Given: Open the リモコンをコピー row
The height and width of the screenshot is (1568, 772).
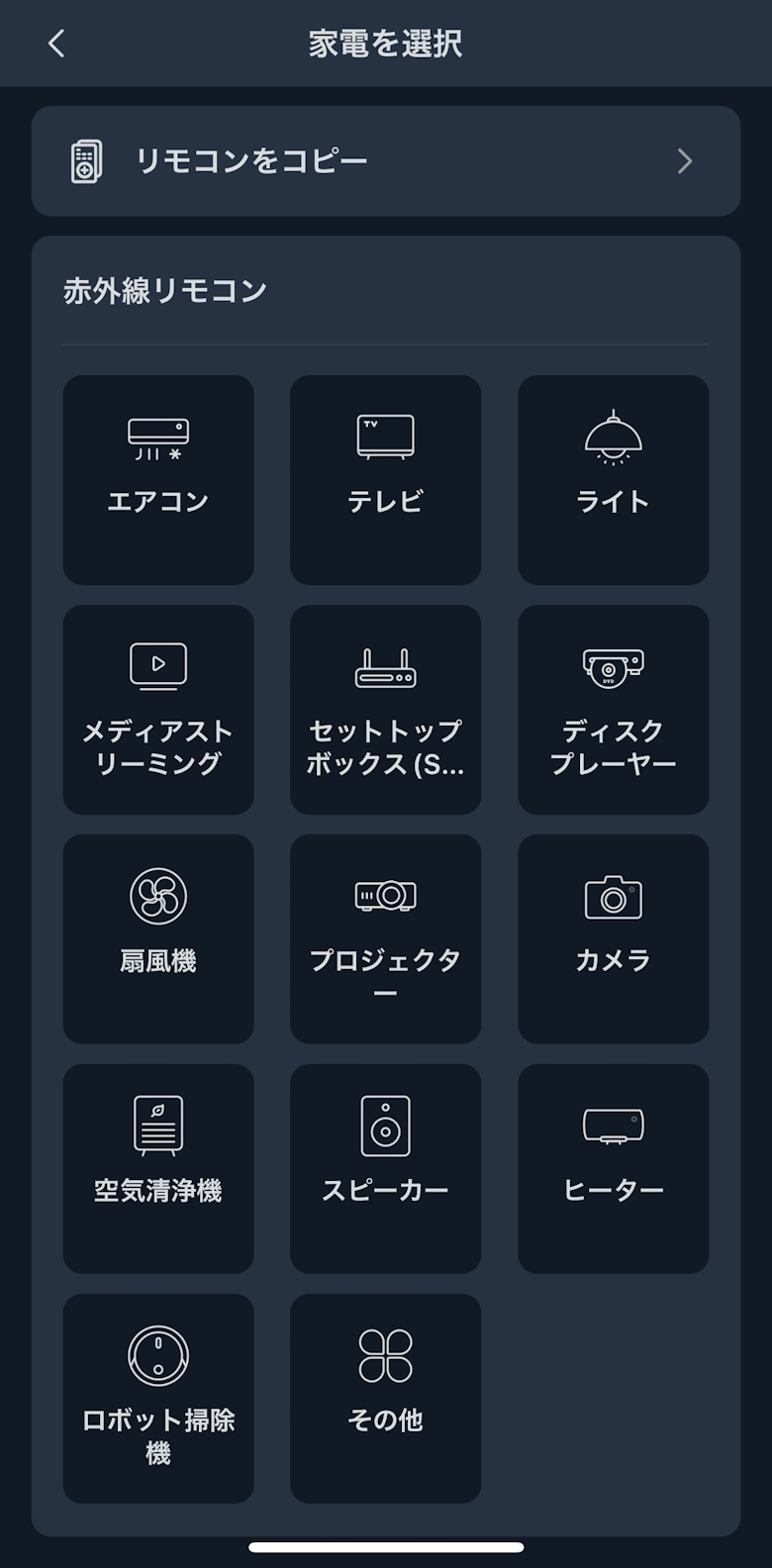Looking at the screenshot, I should pyautogui.click(x=386, y=161).
